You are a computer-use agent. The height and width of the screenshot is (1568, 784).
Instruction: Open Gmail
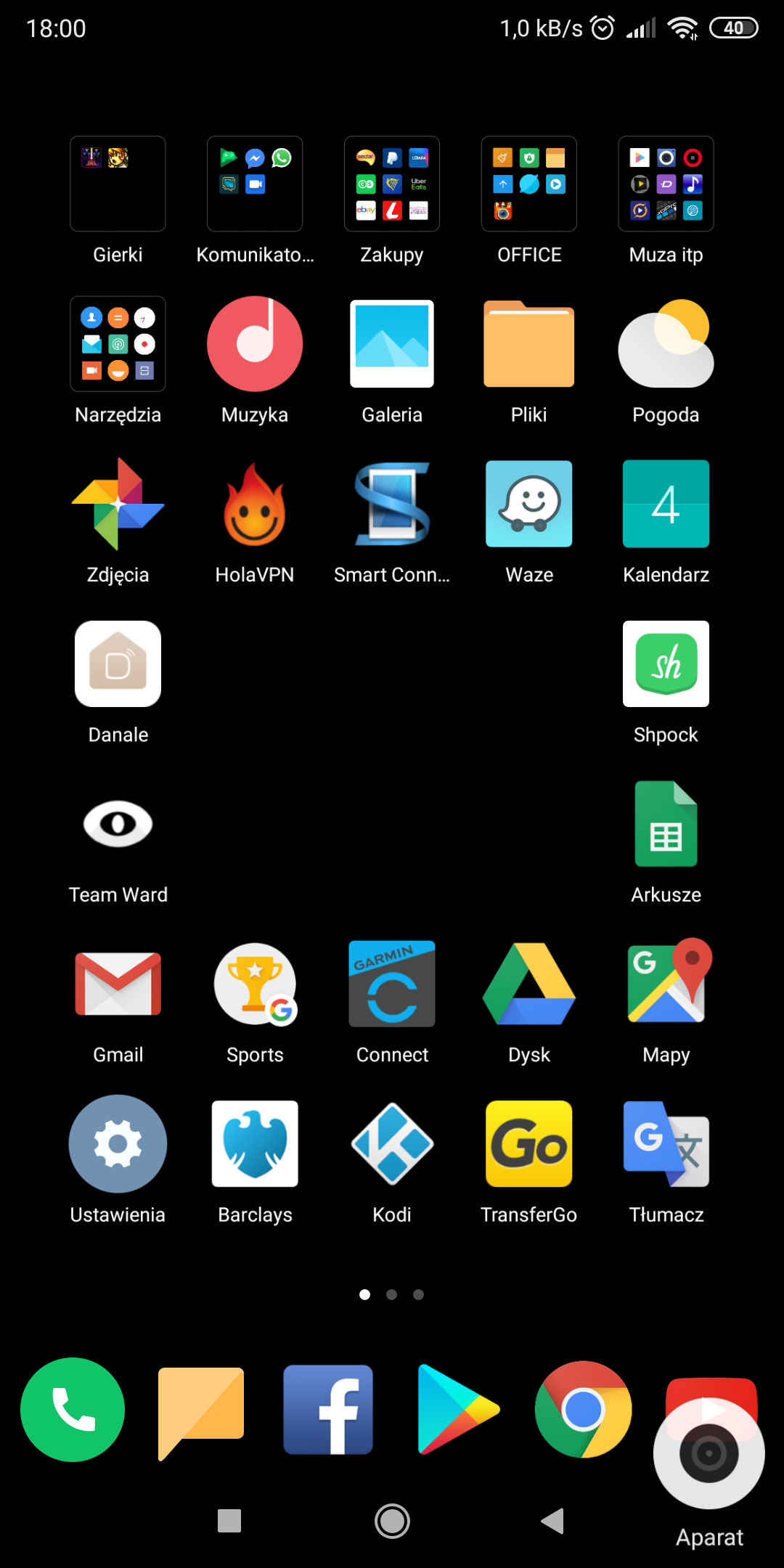click(x=118, y=984)
